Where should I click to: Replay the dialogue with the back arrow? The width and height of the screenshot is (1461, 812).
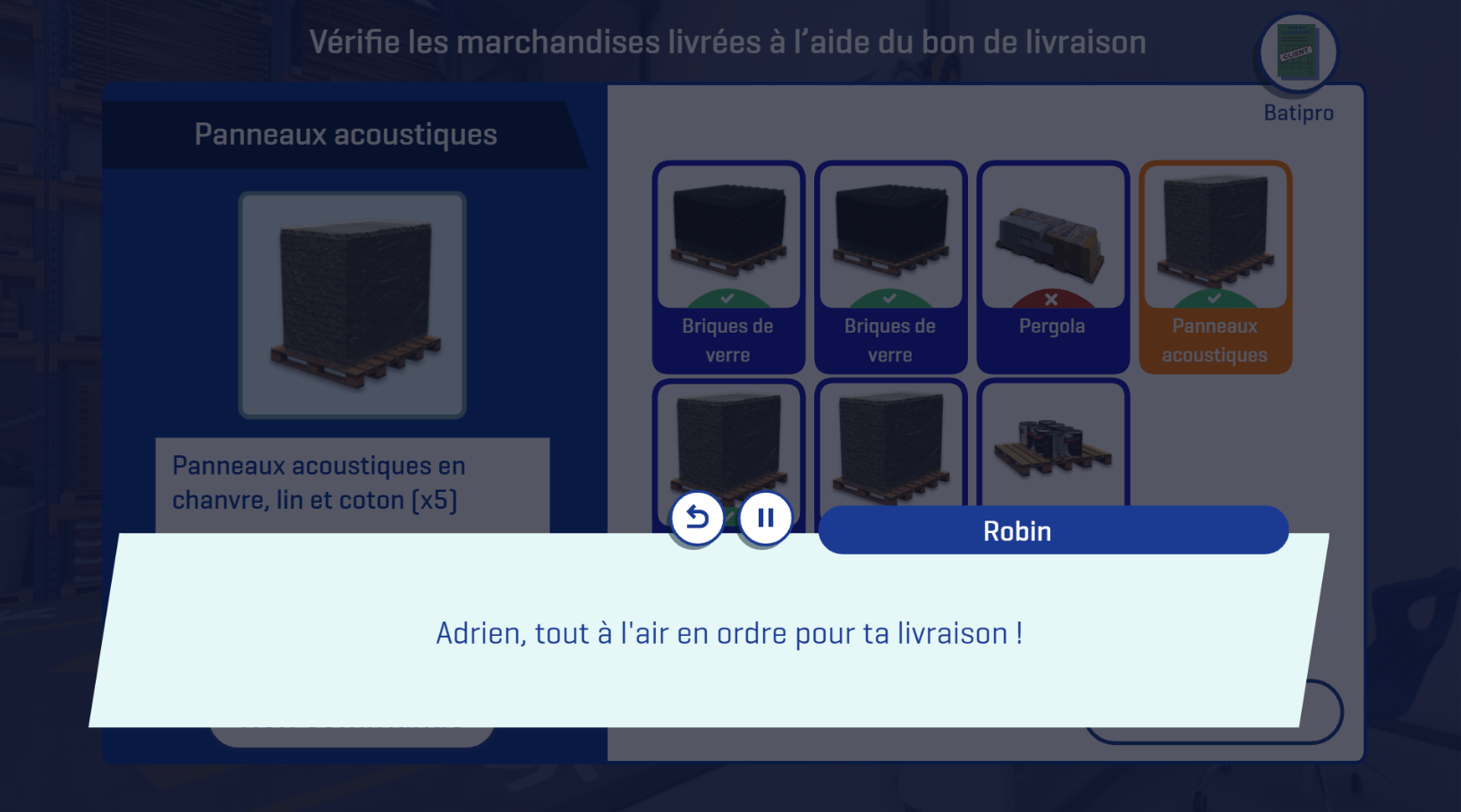pyautogui.click(x=697, y=518)
